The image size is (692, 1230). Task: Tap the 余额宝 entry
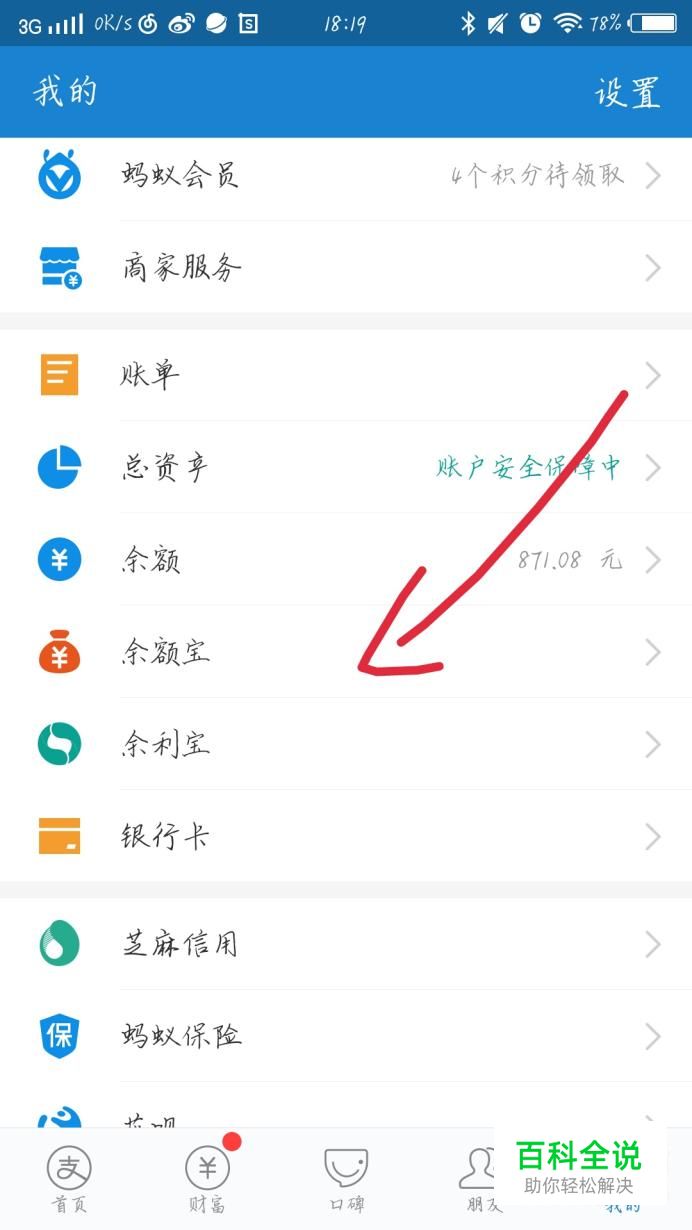click(x=346, y=652)
